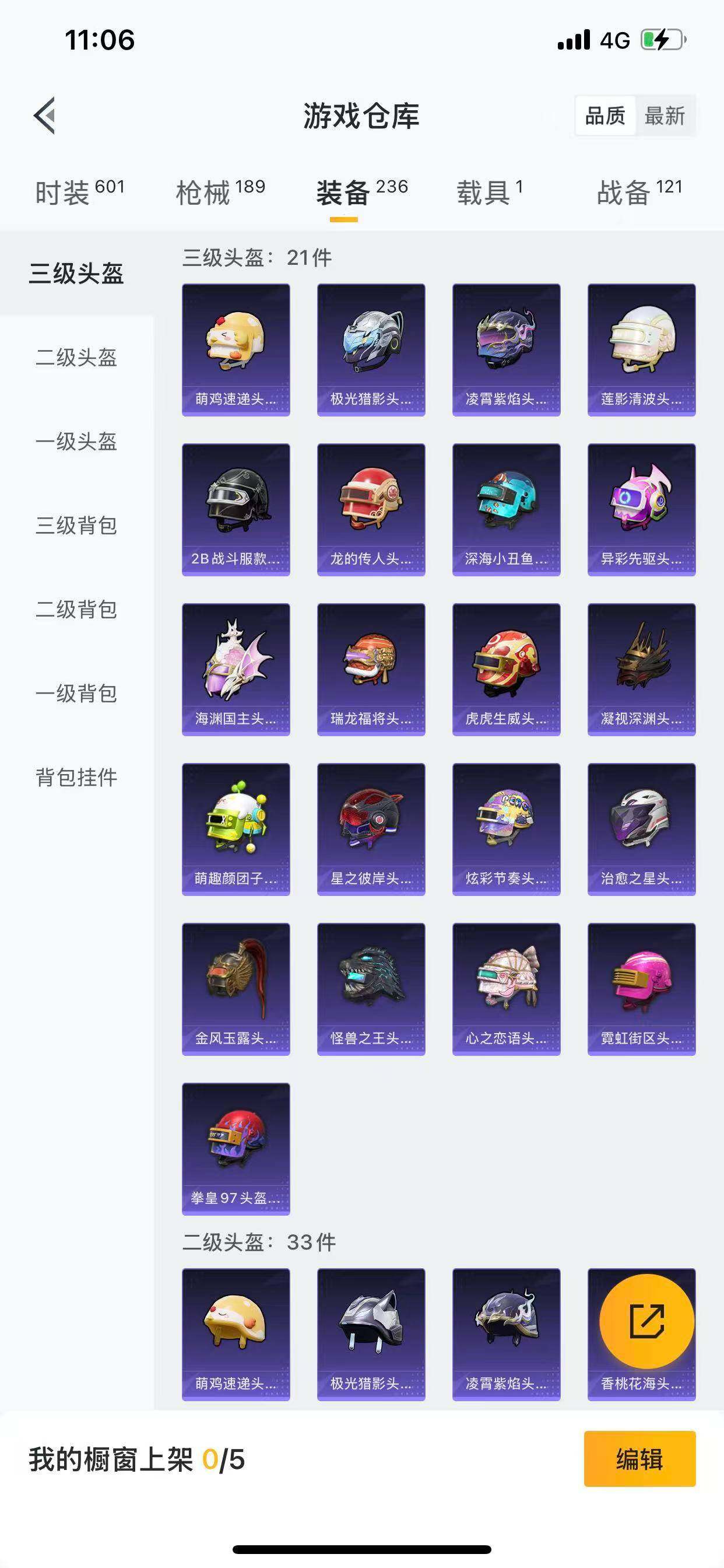724x1568 pixels.
Task: Switch sorting to 最新
Action: point(666,116)
